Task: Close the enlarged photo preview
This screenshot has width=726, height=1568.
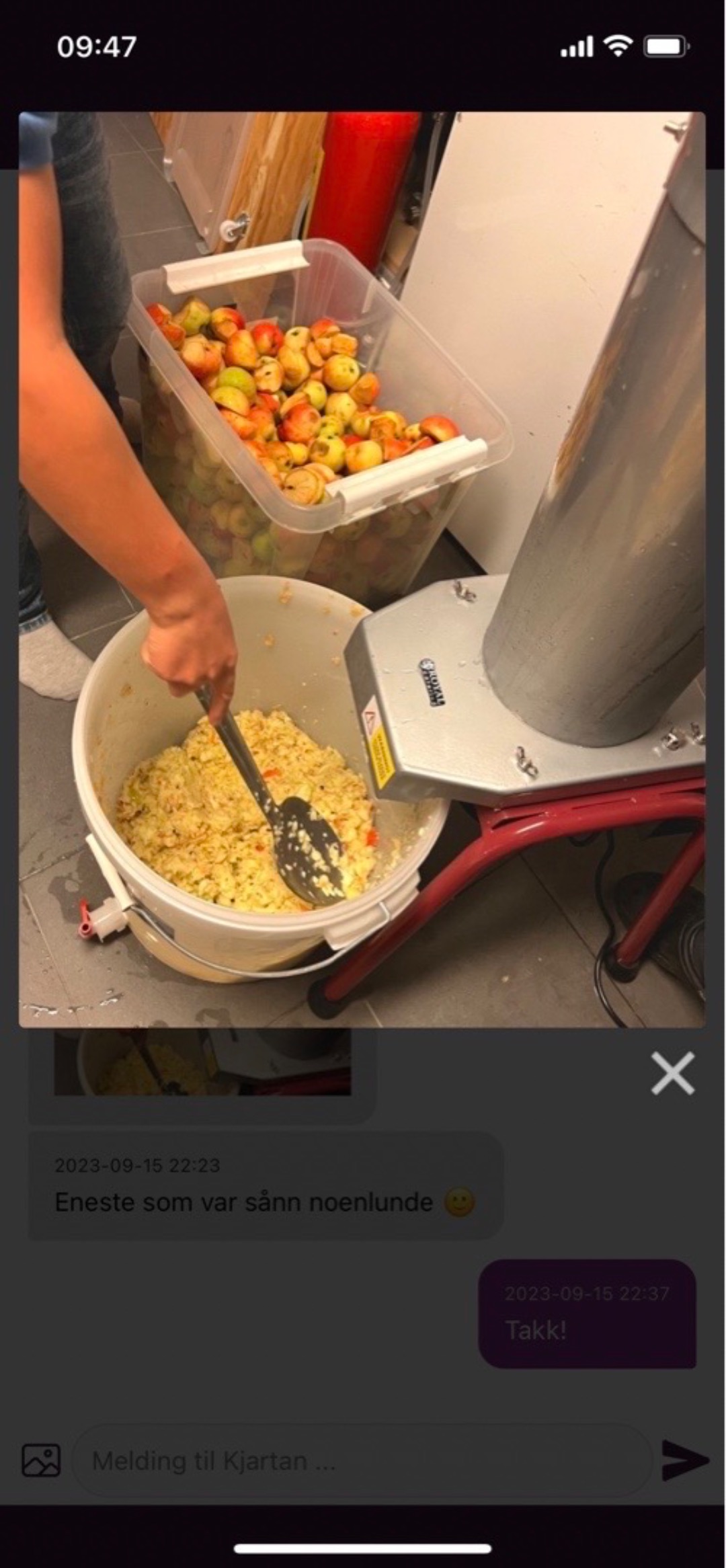Action: click(x=672, y=1074)
